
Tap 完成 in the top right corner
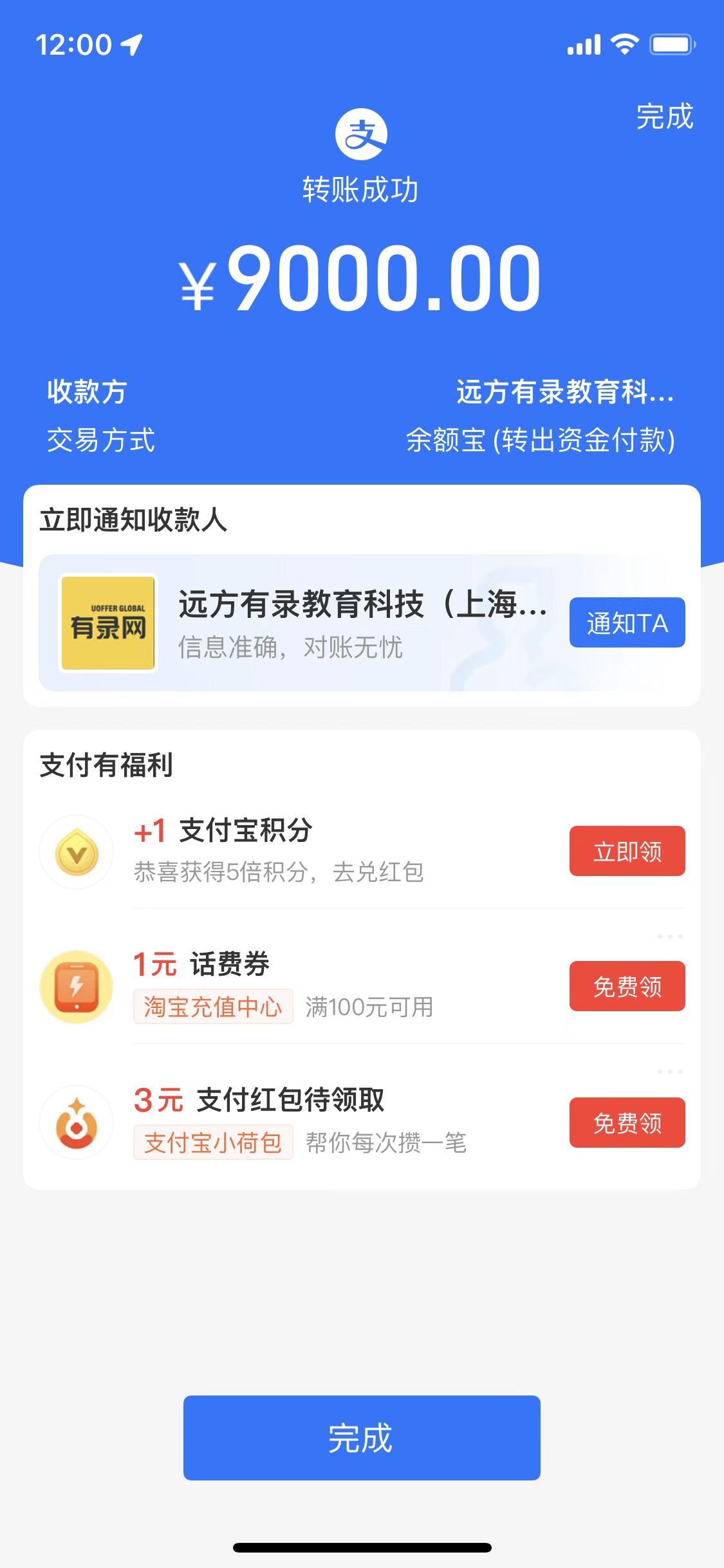tap(664, 117)
